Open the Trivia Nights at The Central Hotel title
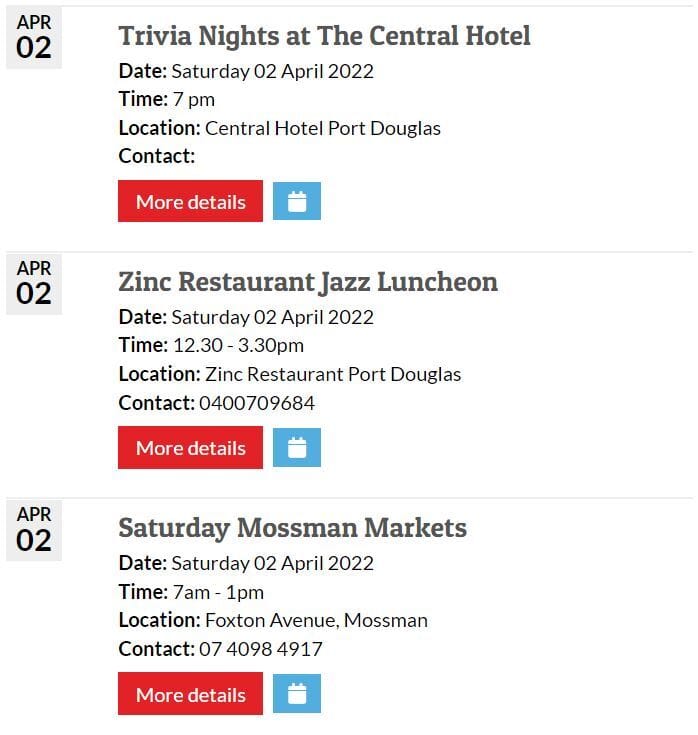 324,36
